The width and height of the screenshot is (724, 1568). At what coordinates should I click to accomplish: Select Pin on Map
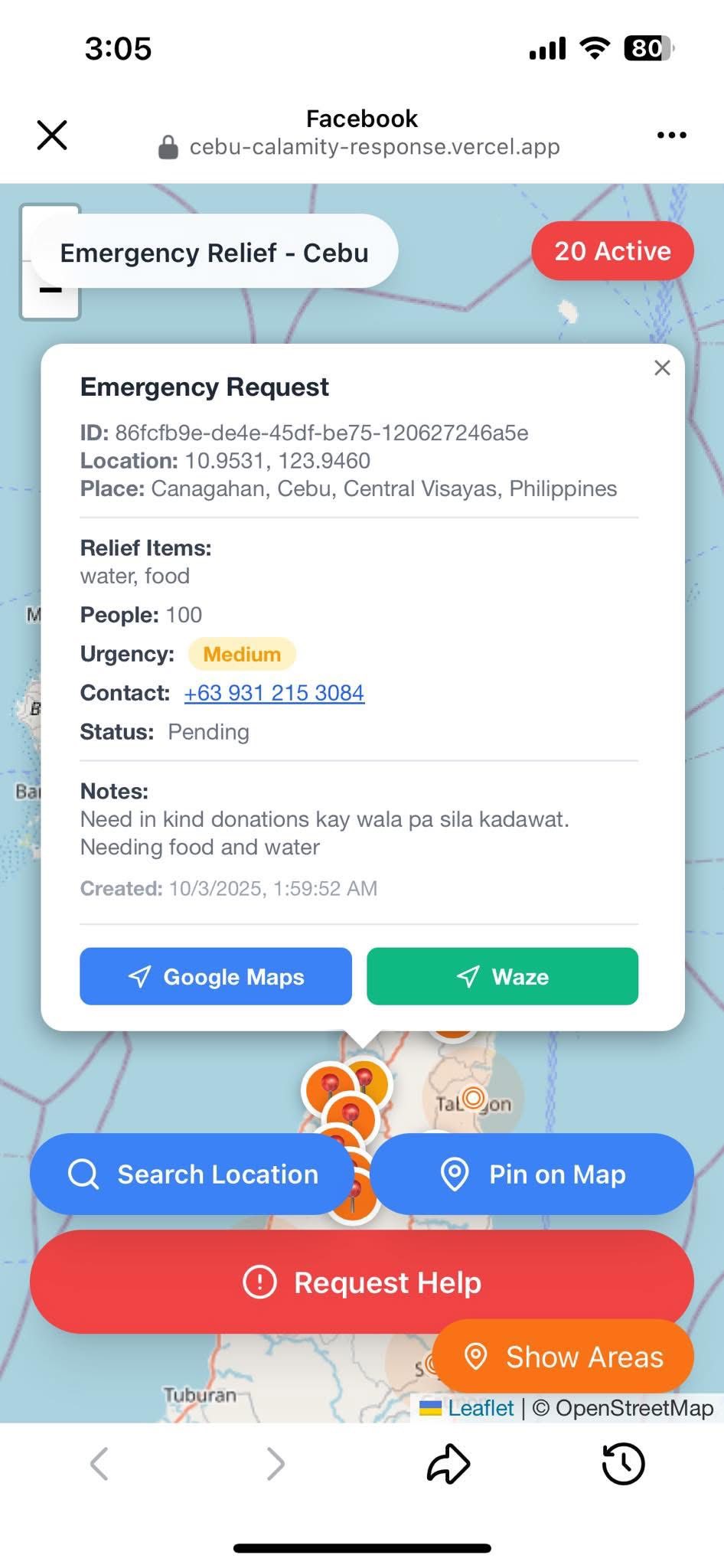click(x=533, y=1174)
